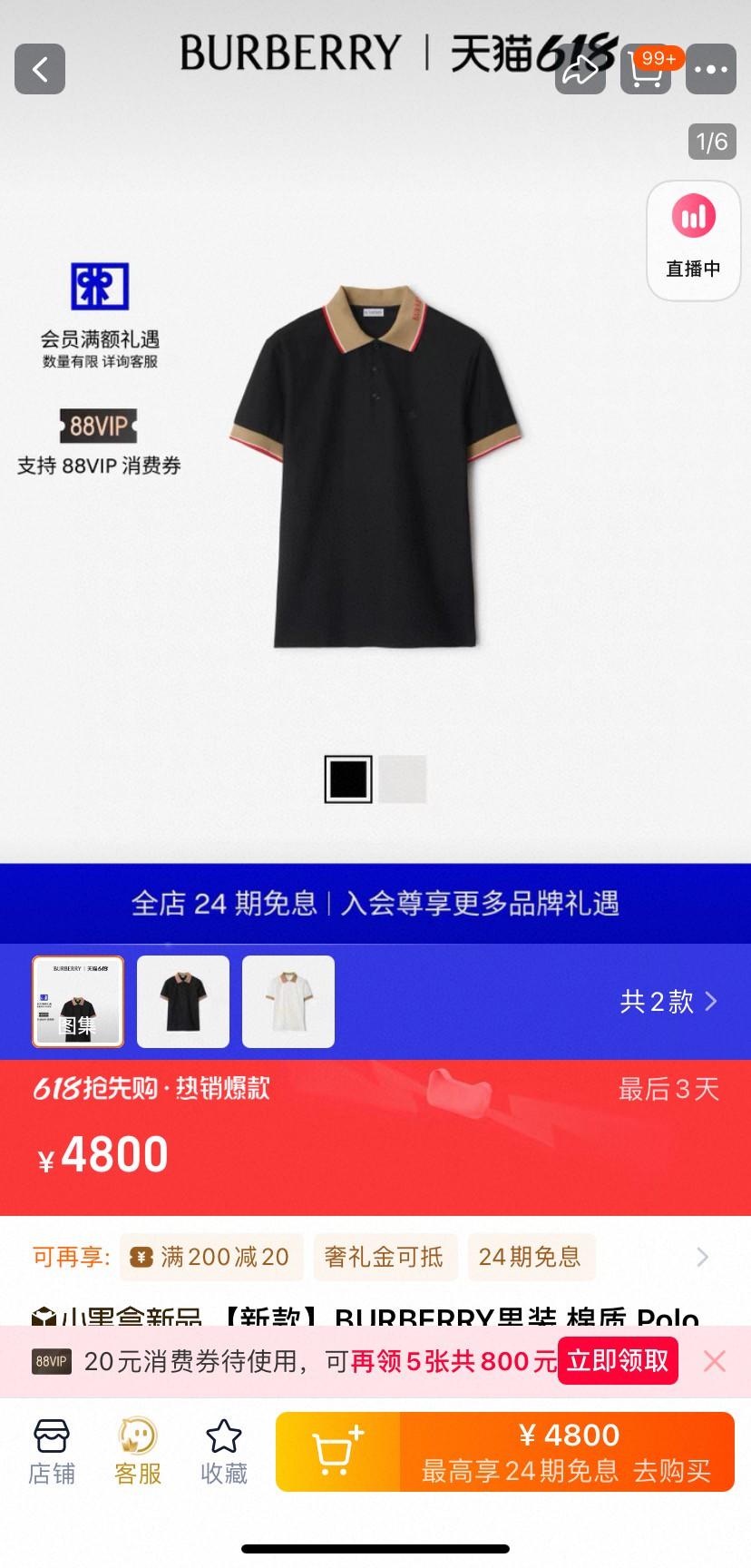Visit the 店铺 store page
Viewport: 751px width, 1568px height.
(52, 1452)
